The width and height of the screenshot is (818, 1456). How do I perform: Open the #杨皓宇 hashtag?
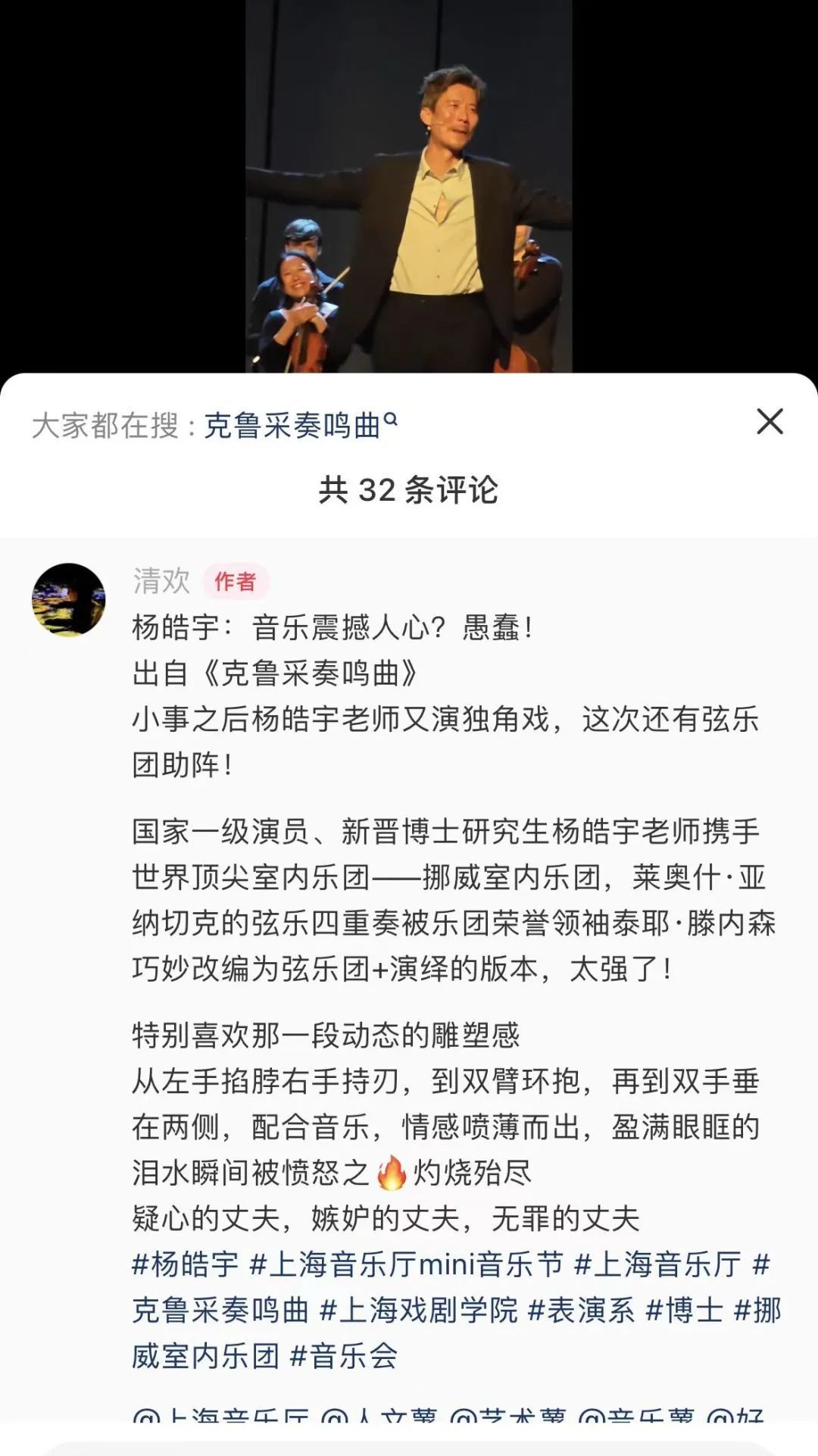[x=186, y=1264]
